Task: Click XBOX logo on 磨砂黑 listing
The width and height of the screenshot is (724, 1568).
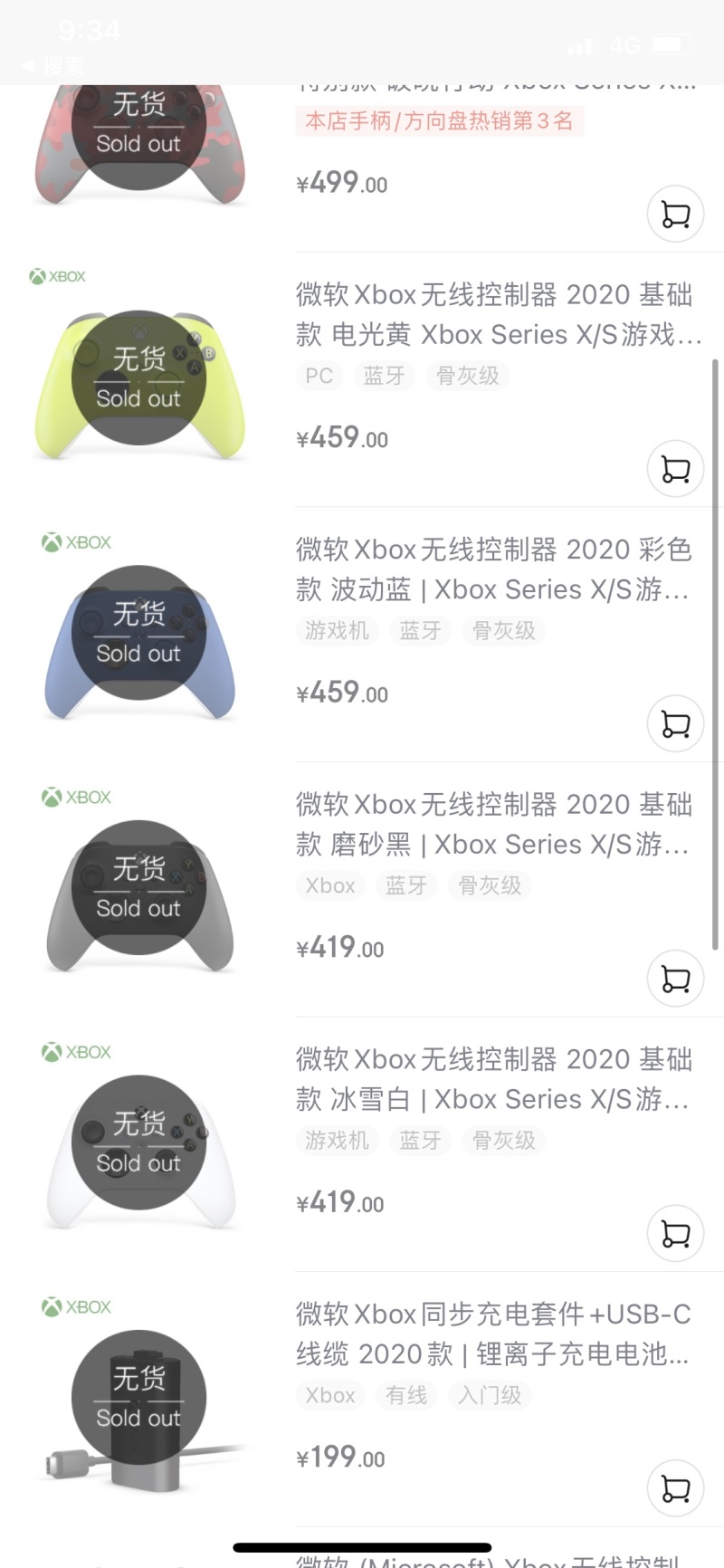Action: point(76,797)
